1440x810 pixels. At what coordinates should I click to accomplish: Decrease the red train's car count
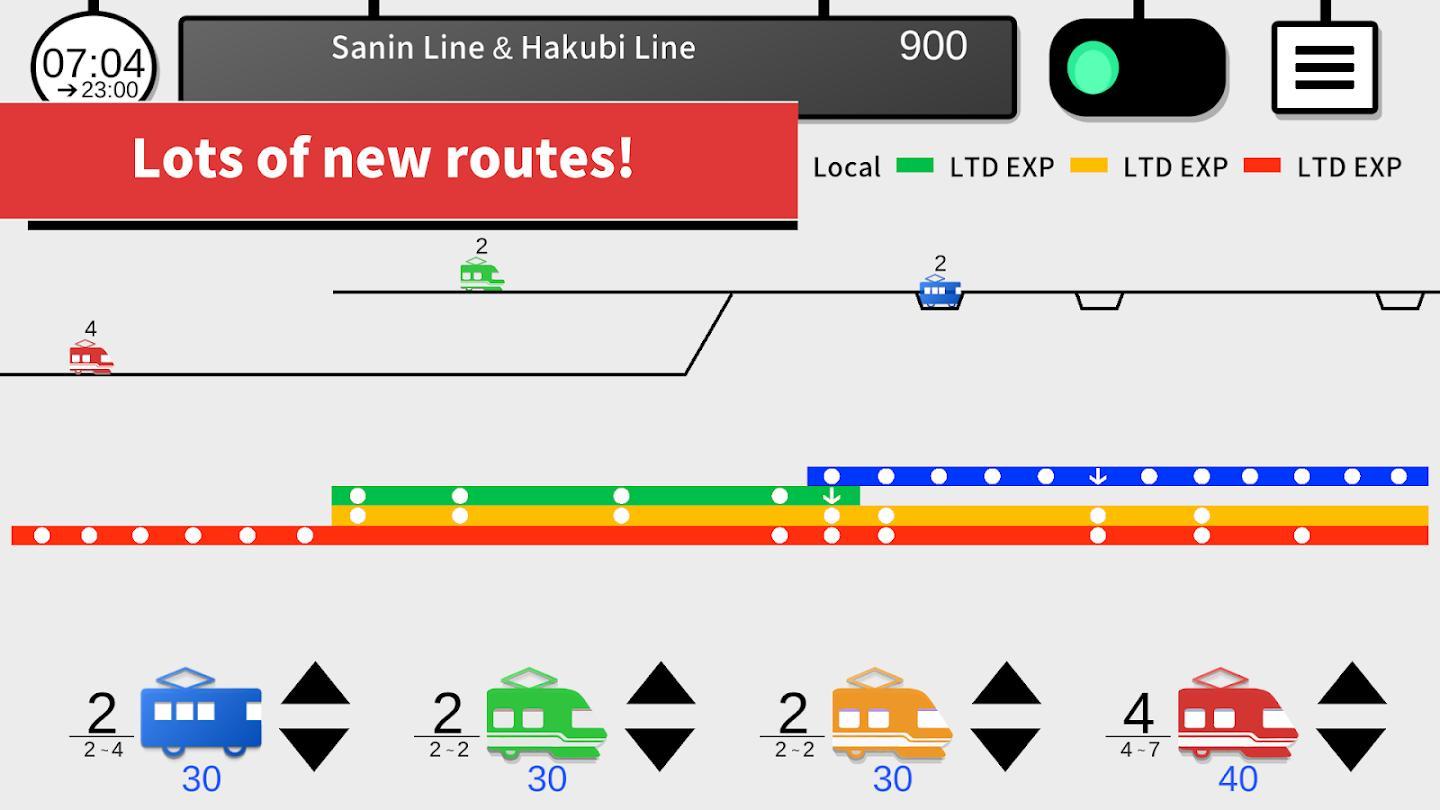pos(1351,748)
